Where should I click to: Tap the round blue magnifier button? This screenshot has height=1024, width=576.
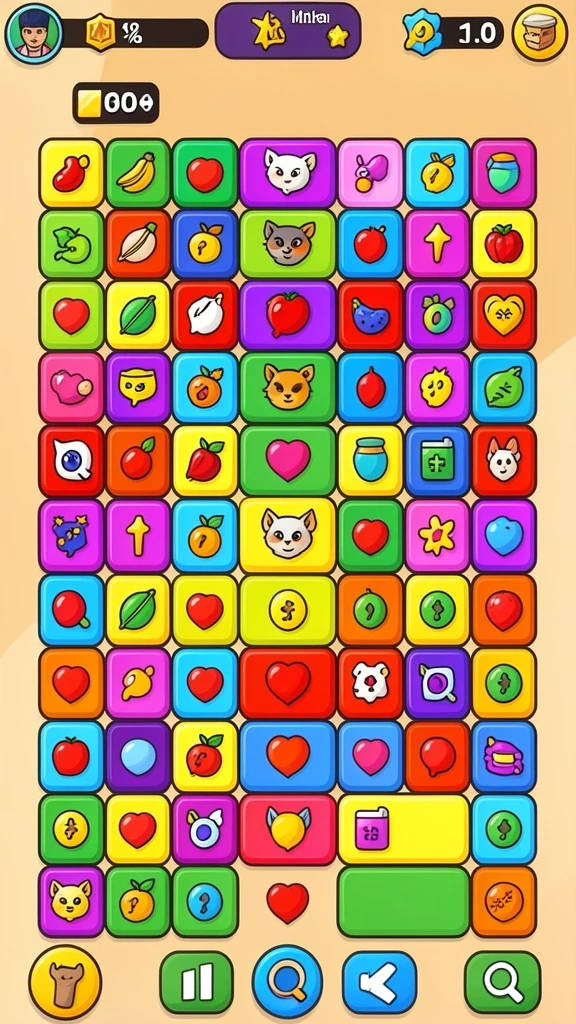pos(287,981)
